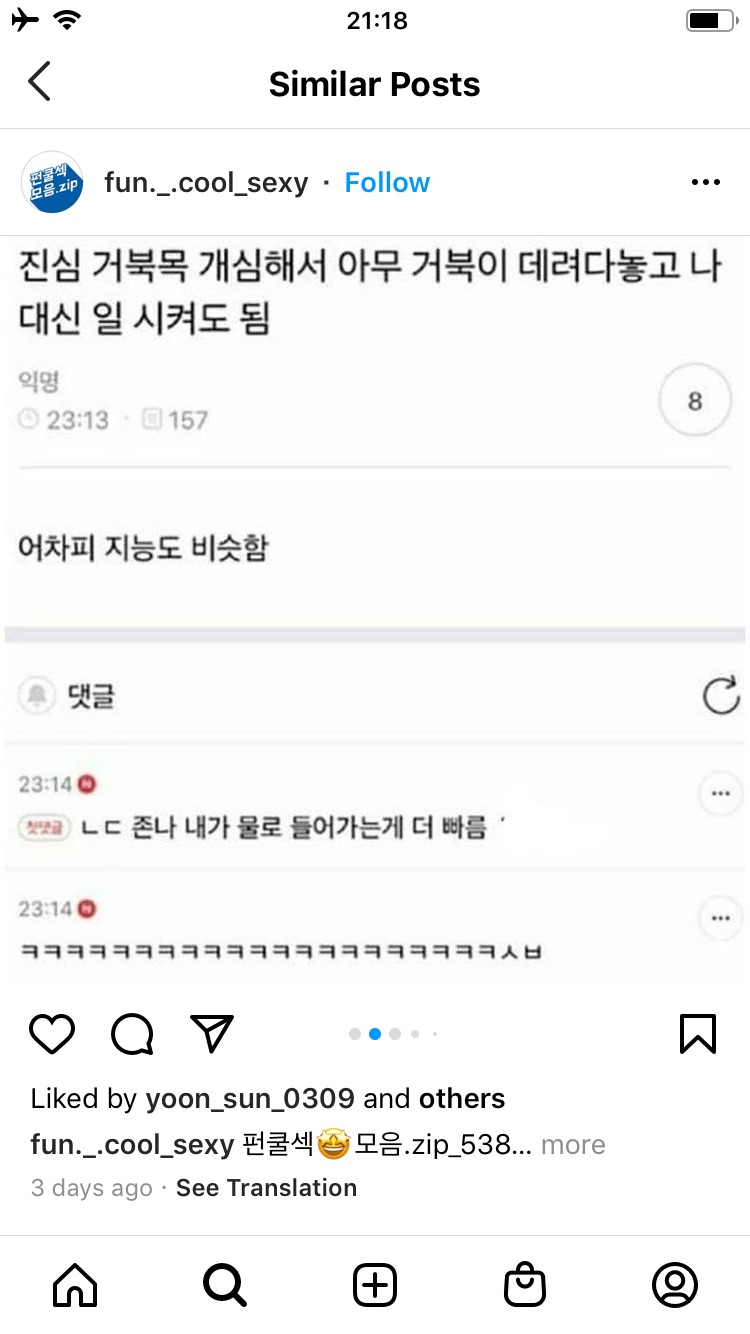Image resolution: width=750 pixels, height=1334 pixels.
Task: Open the Shop bag tab
Action: (525, 1285)
